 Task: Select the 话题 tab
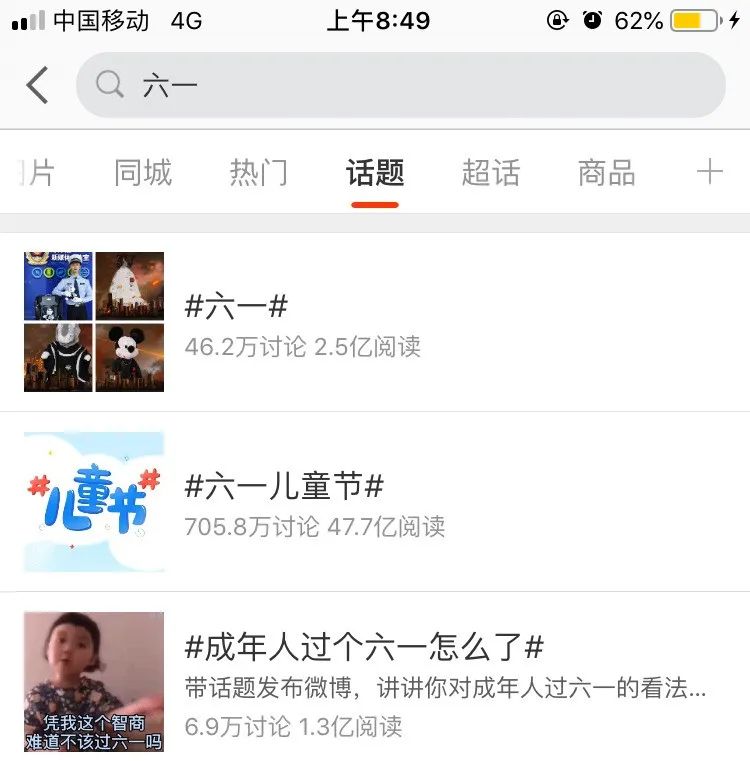pos(375,173)
